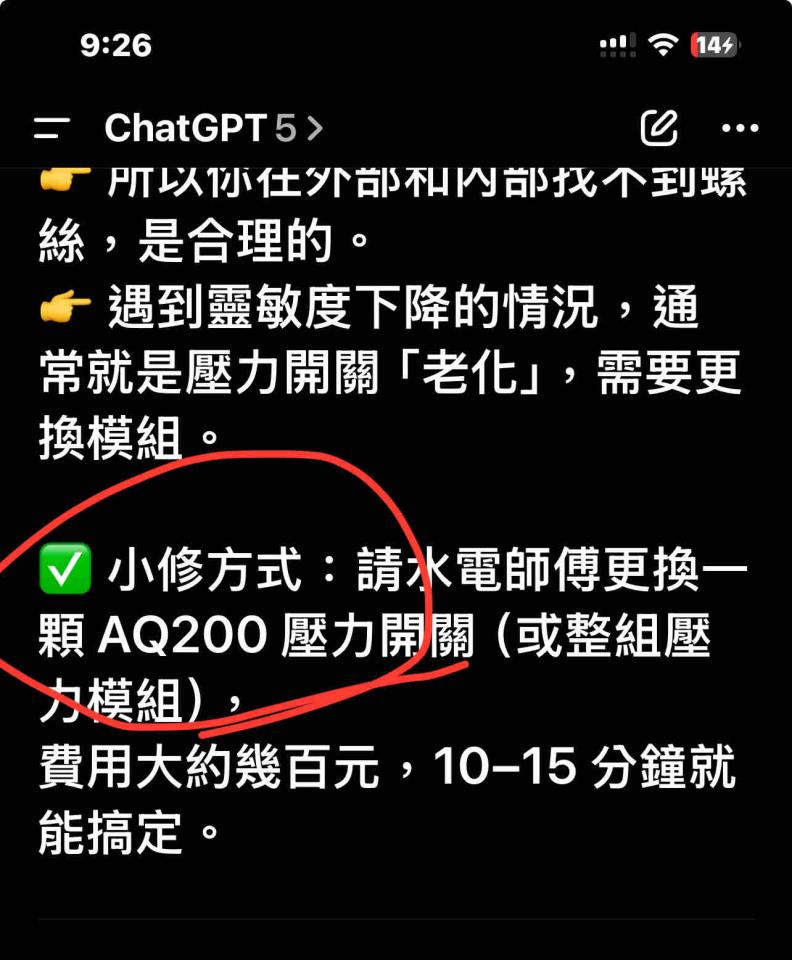Open the ChatGPT 5 model selector
Image resolution: width=792 pixels, height=960 pixels.
coord(213,128)
